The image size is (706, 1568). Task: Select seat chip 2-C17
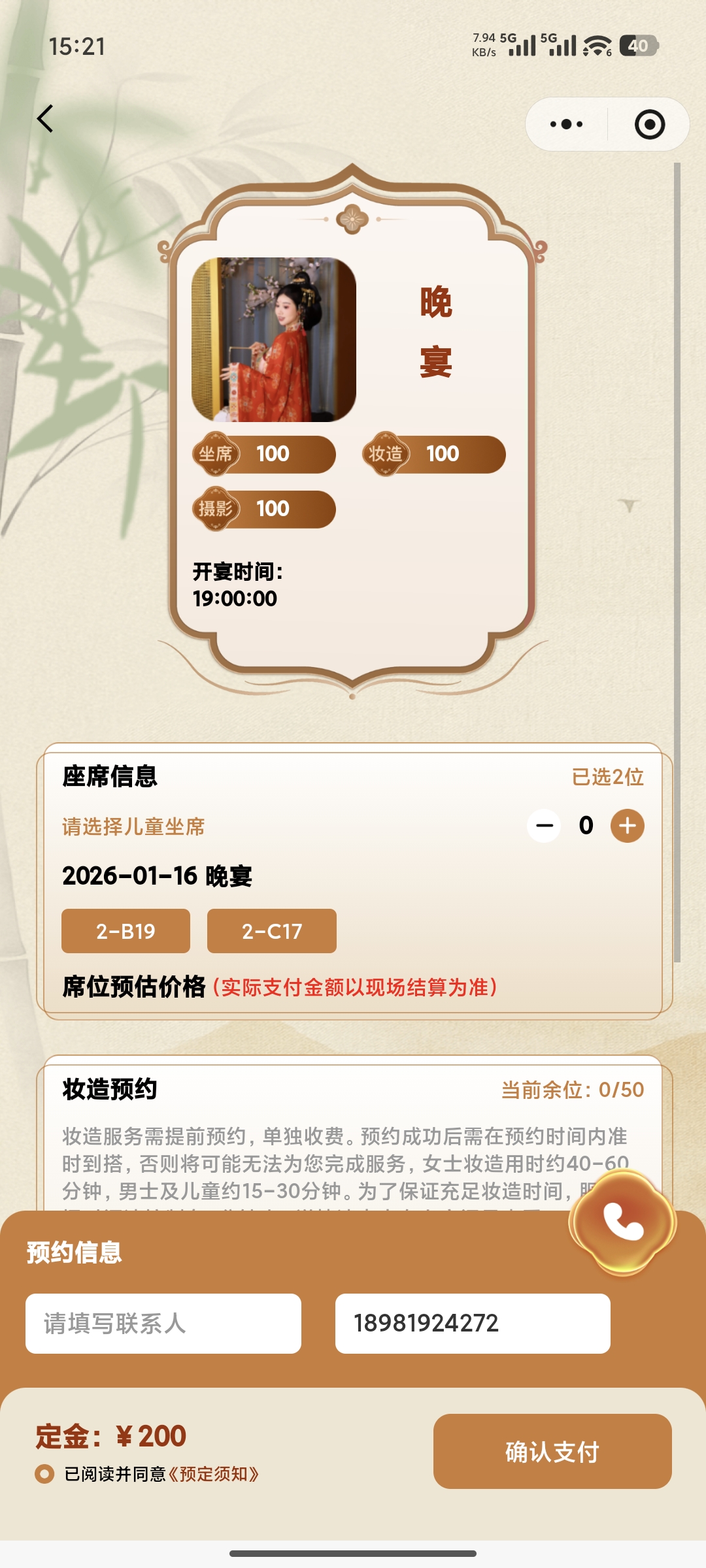pos(271,931)
